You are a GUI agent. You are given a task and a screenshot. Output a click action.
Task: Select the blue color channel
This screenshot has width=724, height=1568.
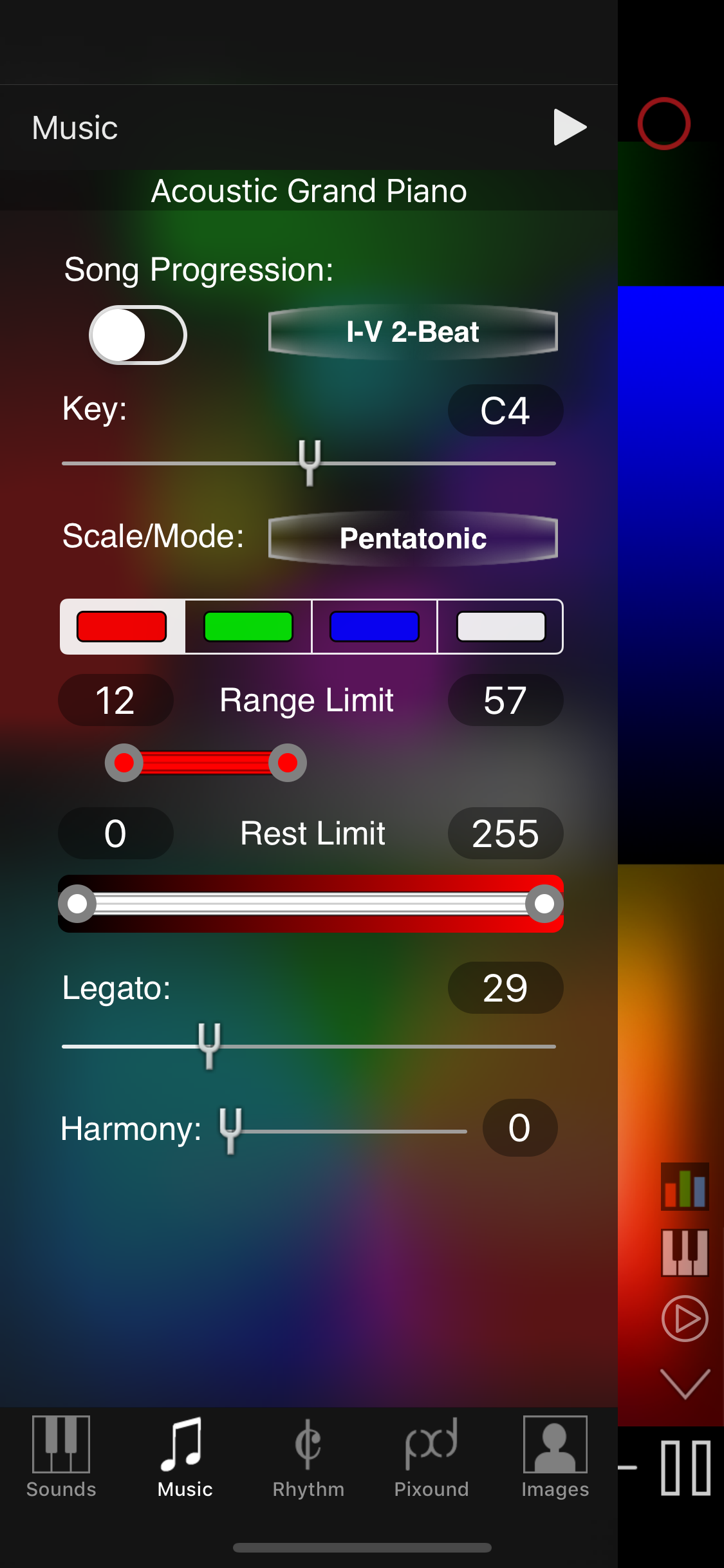point(375,627)
